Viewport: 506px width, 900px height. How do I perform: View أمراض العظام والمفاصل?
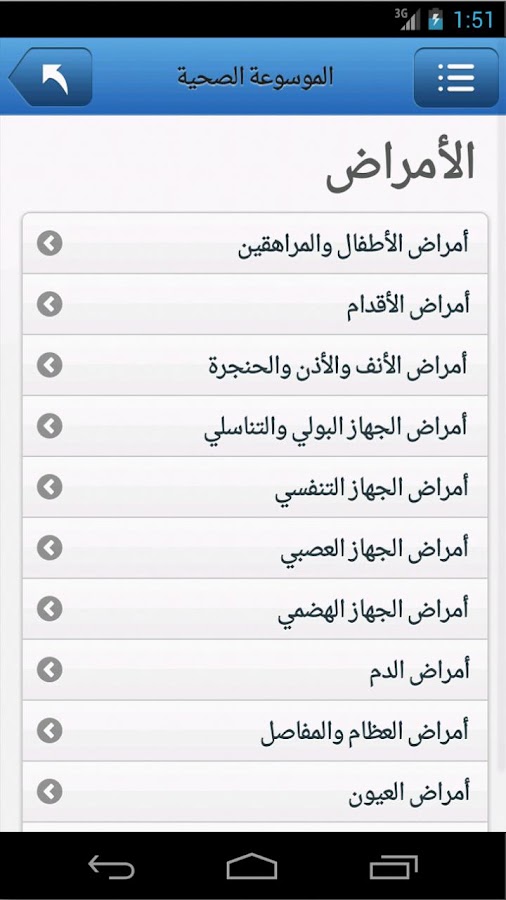pyautogui.click(x=255, y=731)
